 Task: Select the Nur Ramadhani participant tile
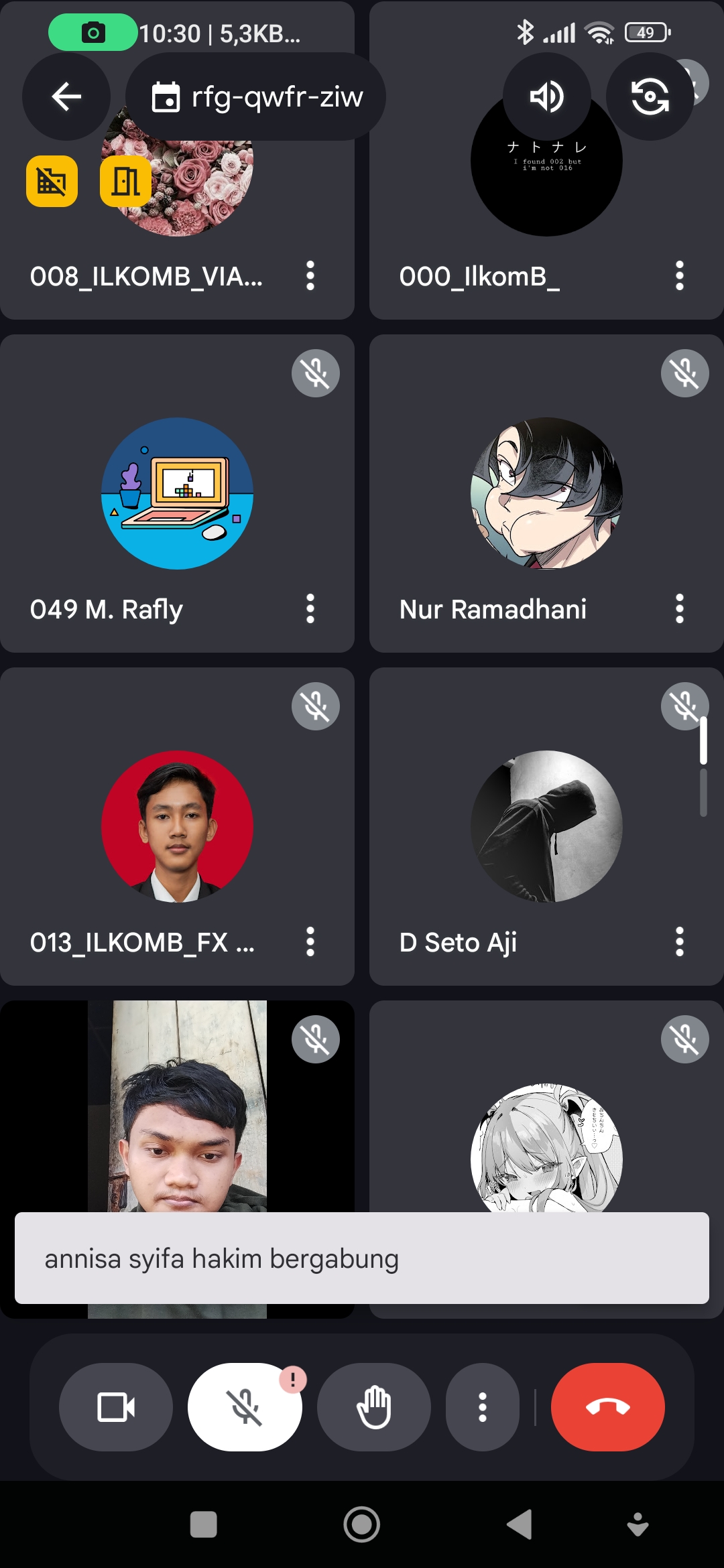[x=546, y=493]
